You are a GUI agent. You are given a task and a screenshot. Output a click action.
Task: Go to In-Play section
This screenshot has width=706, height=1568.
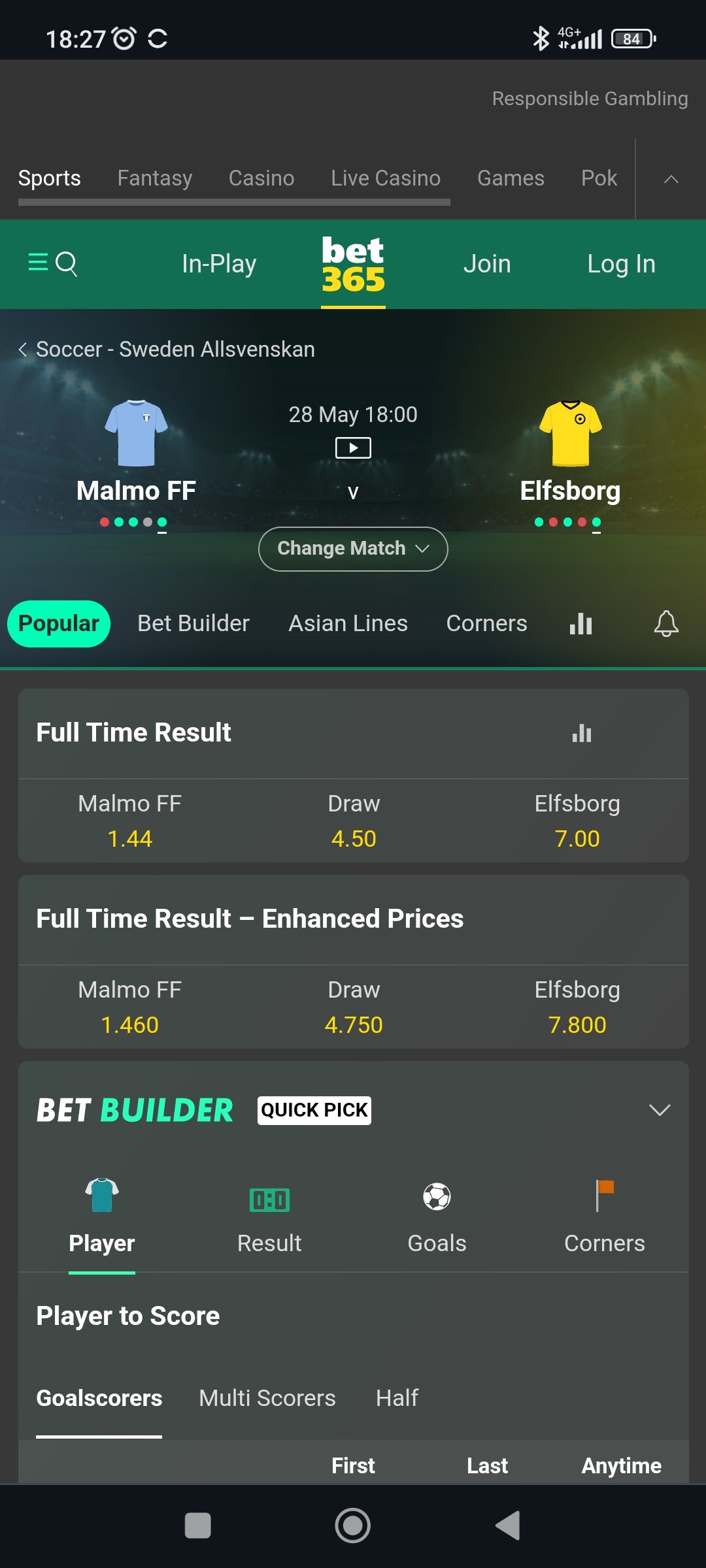pyautogui.click(x=219, y=264)
